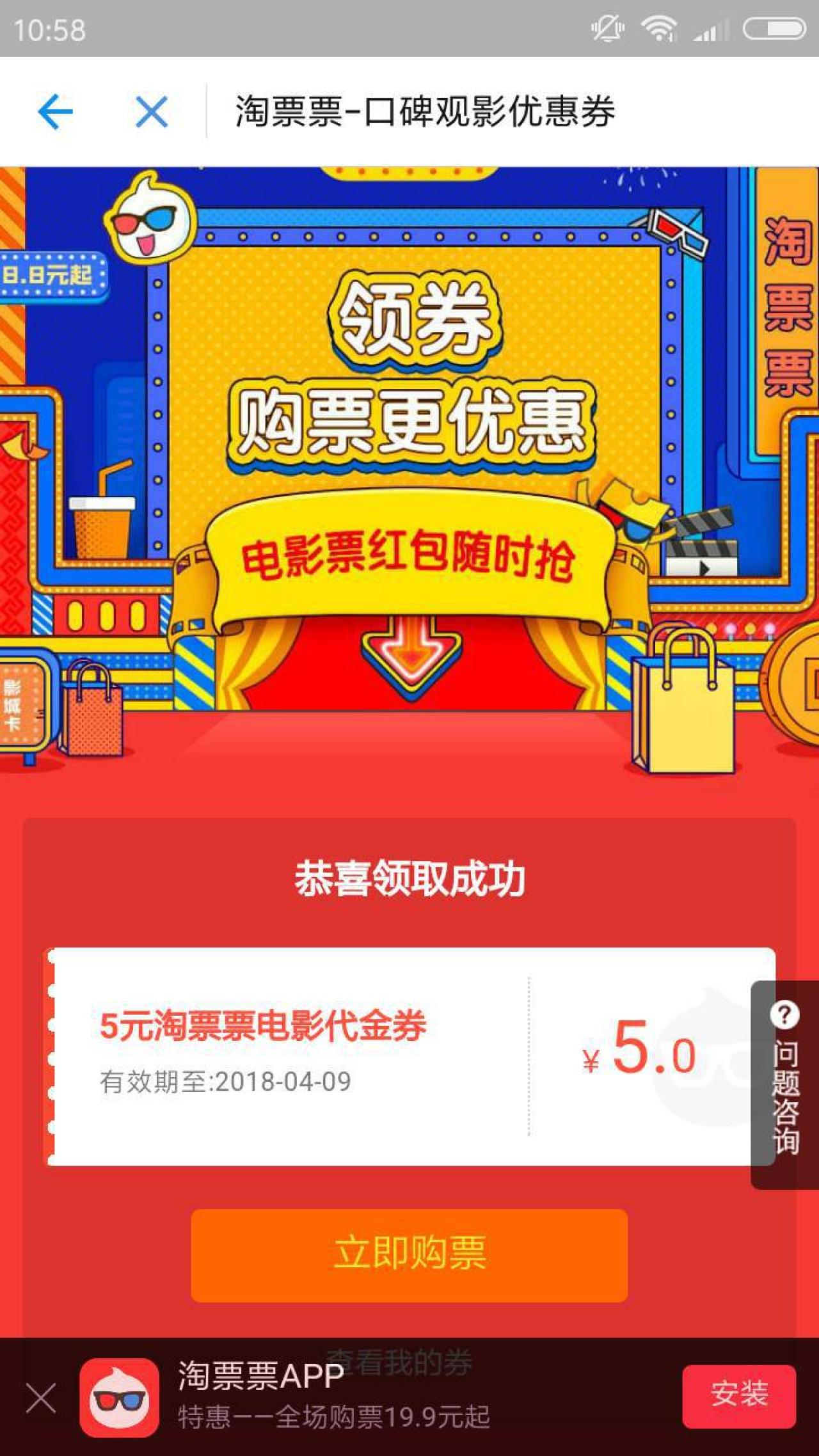Open the 查看我的券 link
The width and height of the screenshot is (819, 1456).
tap(400, 1361)
